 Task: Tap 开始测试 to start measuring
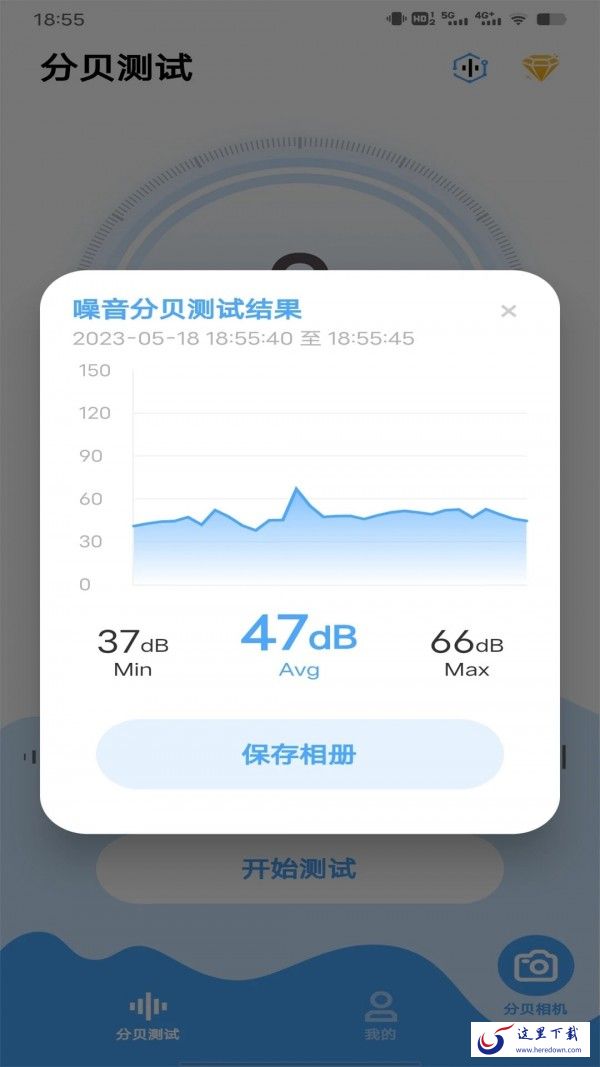[x=299, y=868]
